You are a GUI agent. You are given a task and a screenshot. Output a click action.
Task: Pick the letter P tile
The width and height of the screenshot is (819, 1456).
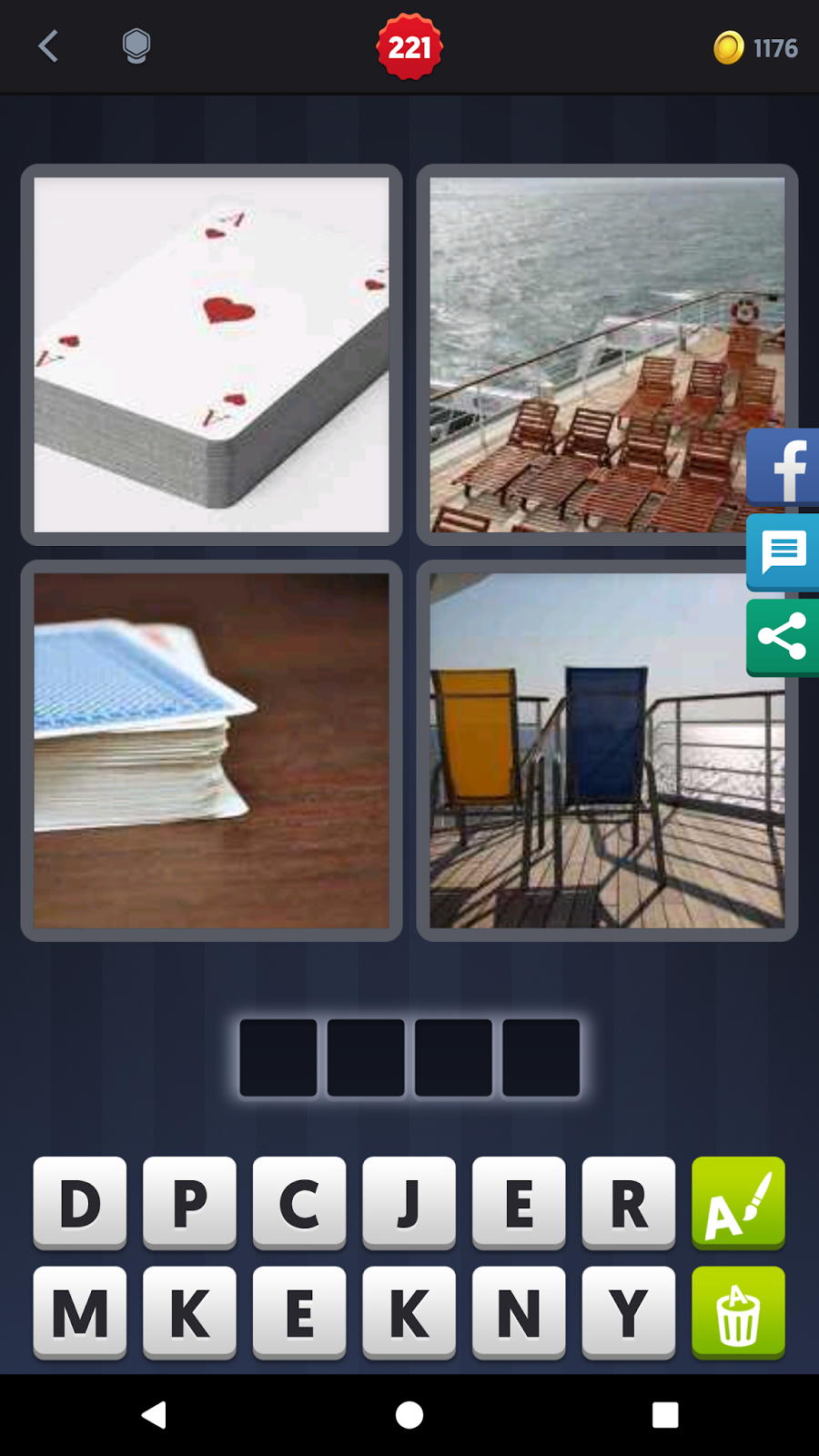tap(189, 1202)
